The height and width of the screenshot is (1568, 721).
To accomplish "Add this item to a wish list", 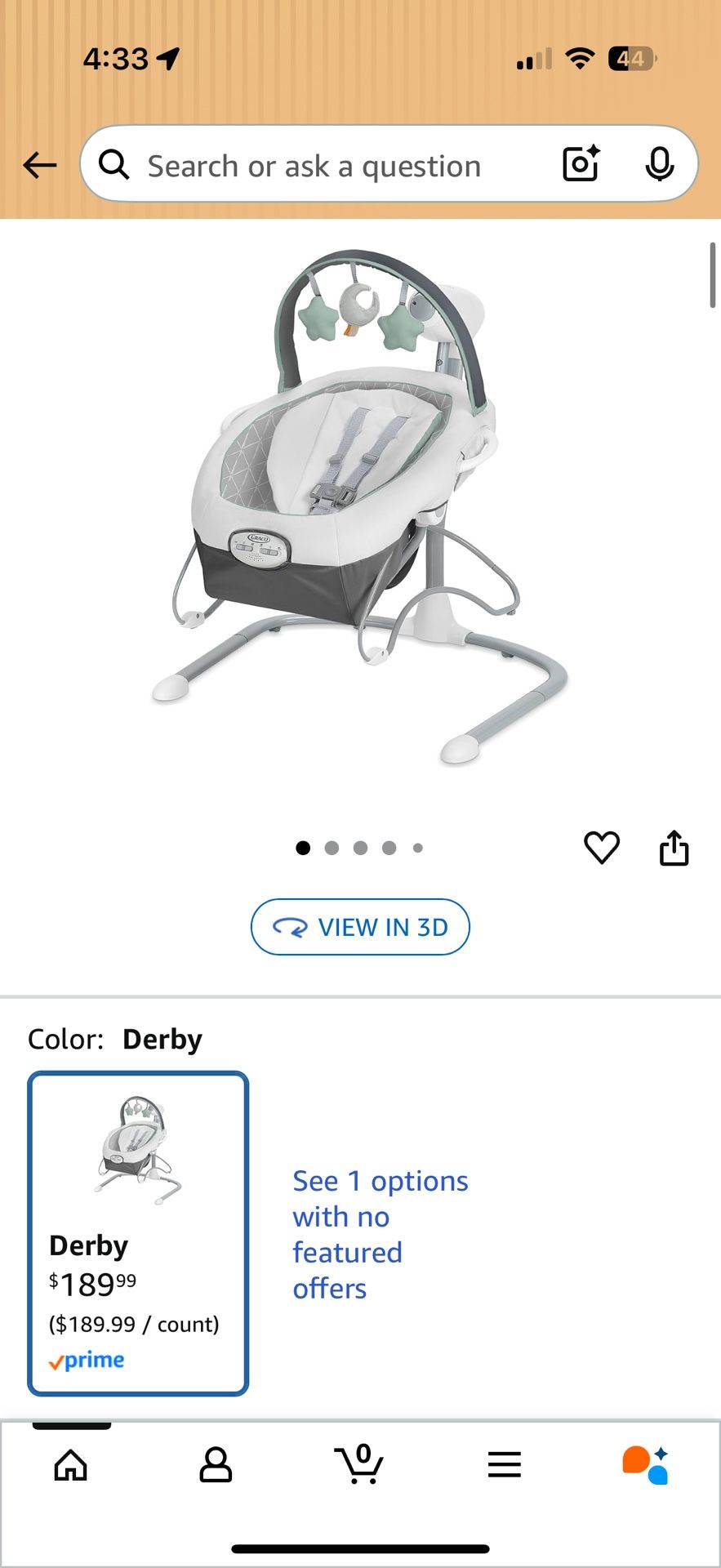I will click(602, 848).
